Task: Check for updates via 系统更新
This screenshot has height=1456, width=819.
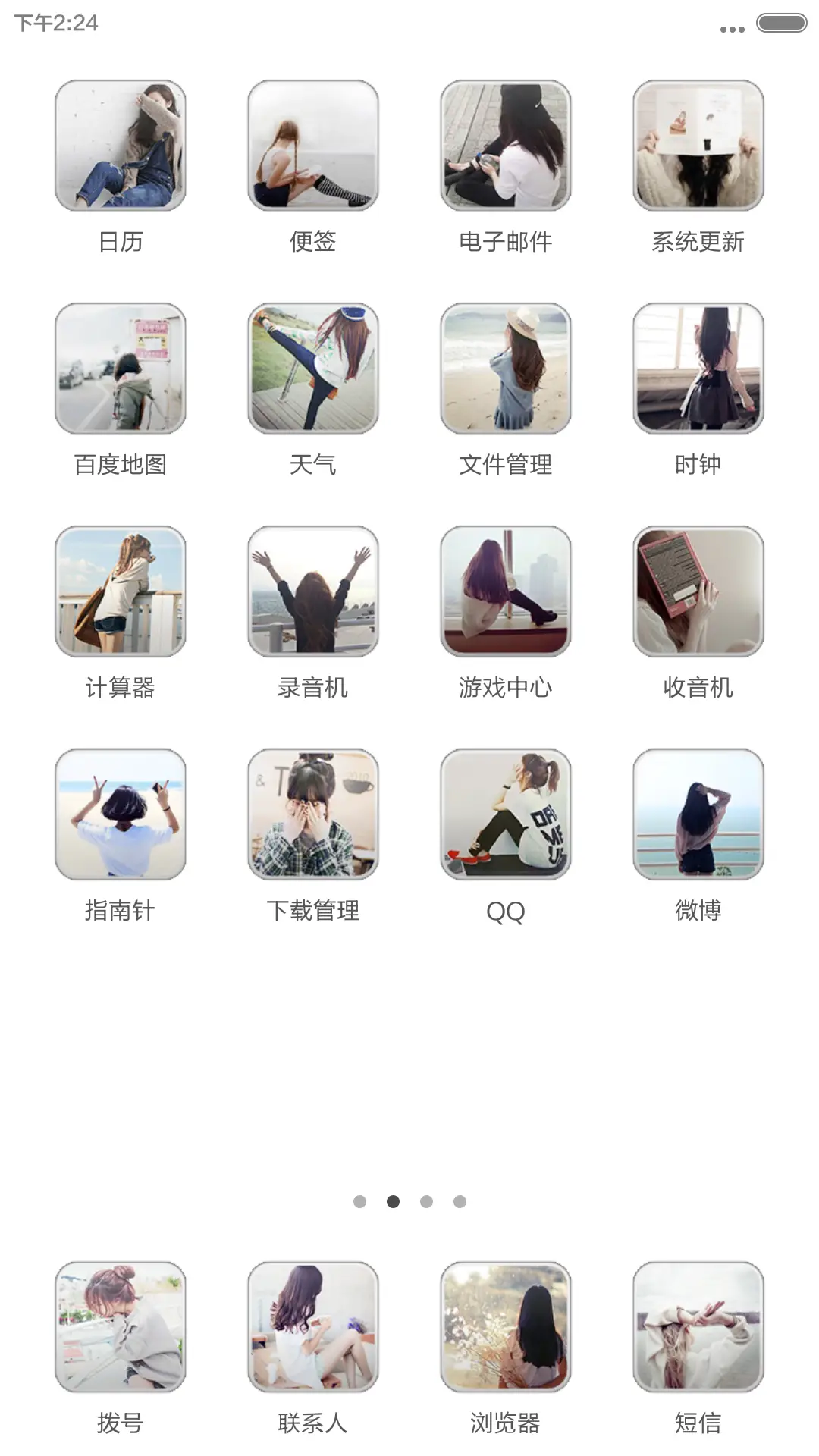Action: coord(697,145)
